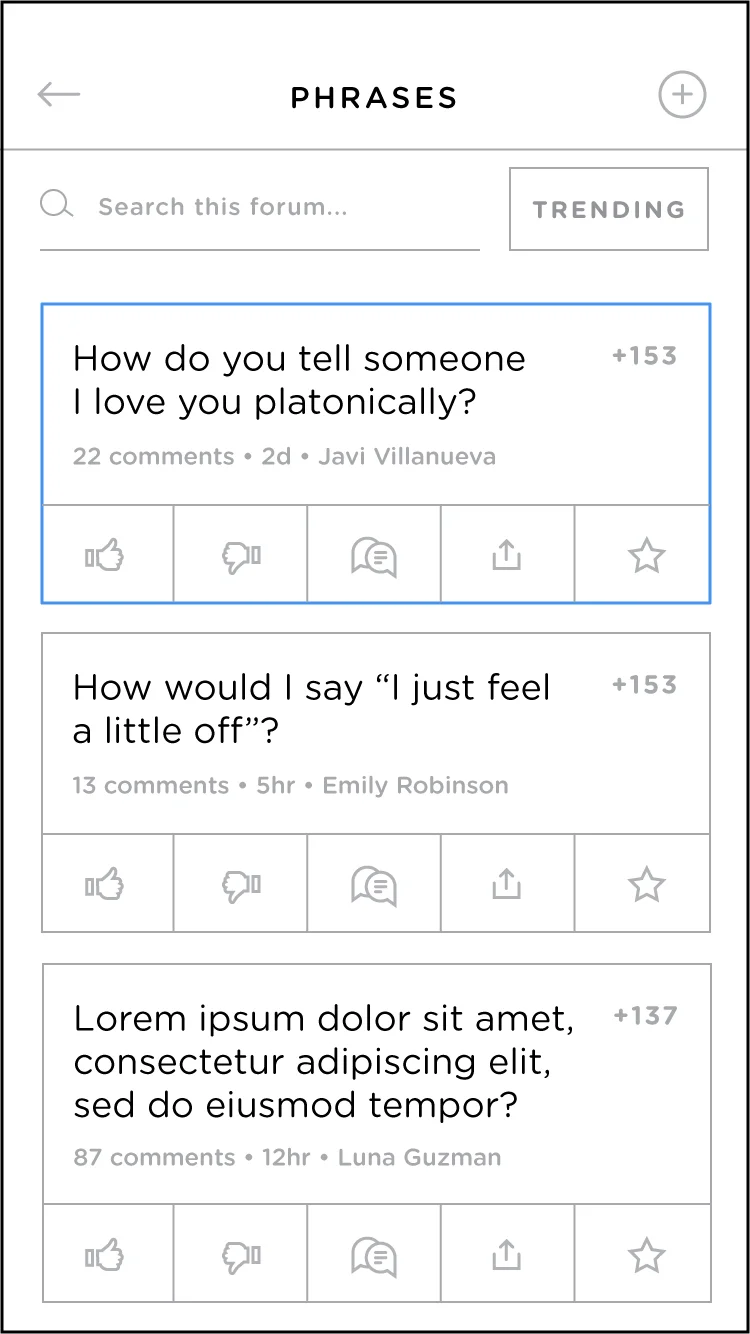The height and width of the screenshot is (1334, 750).
Task: View comments on Emily Robinson's post
Action: pyautogui.click(x=374, y=884)
